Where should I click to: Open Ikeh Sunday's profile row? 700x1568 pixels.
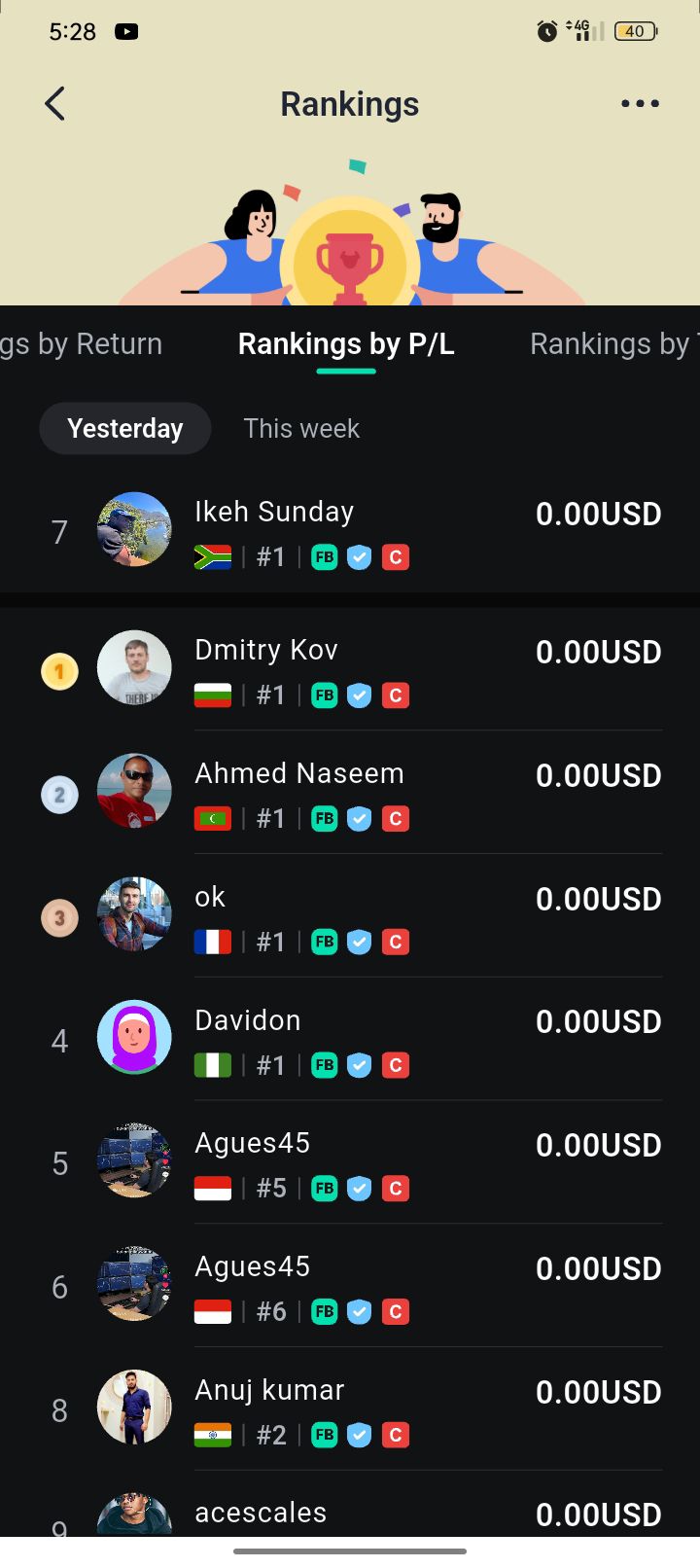point(350,532)
